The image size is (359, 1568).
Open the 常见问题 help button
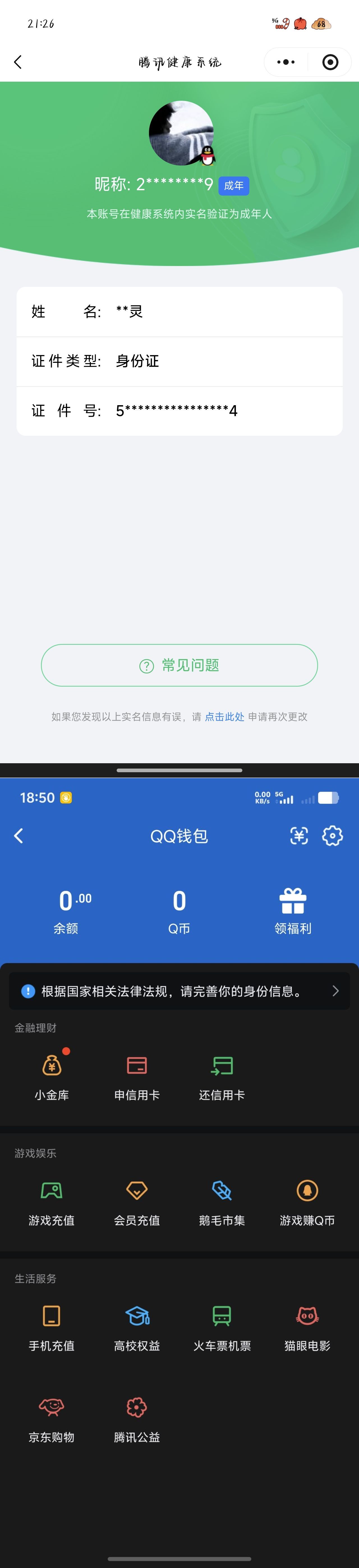[179, 665]
